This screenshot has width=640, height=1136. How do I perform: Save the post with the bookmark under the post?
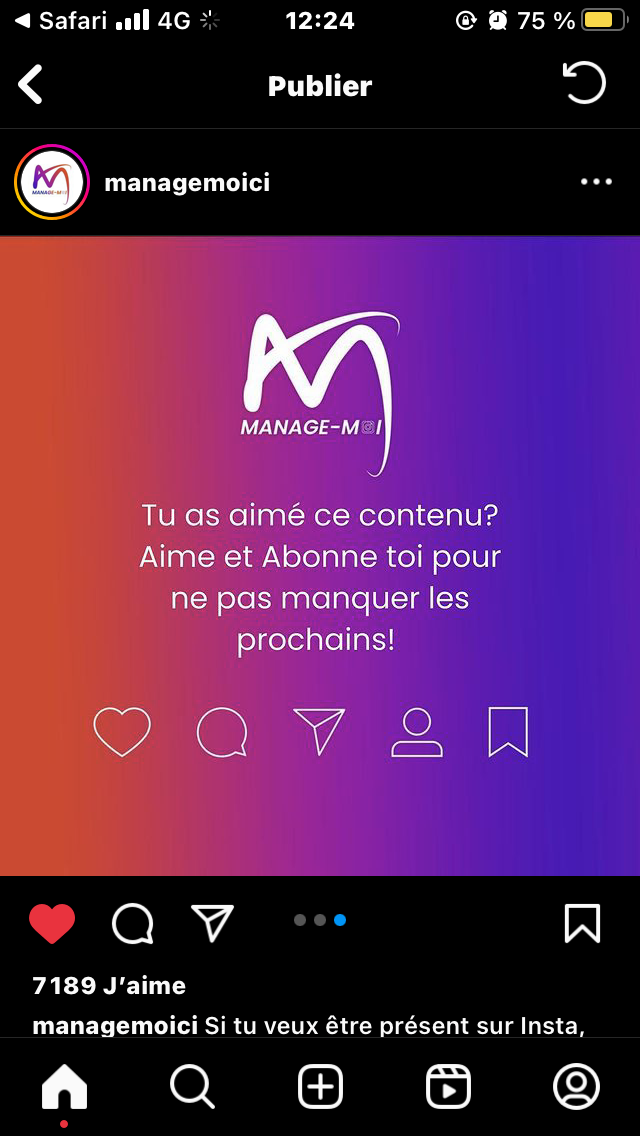pyautogui.click(x=582, y=923)
